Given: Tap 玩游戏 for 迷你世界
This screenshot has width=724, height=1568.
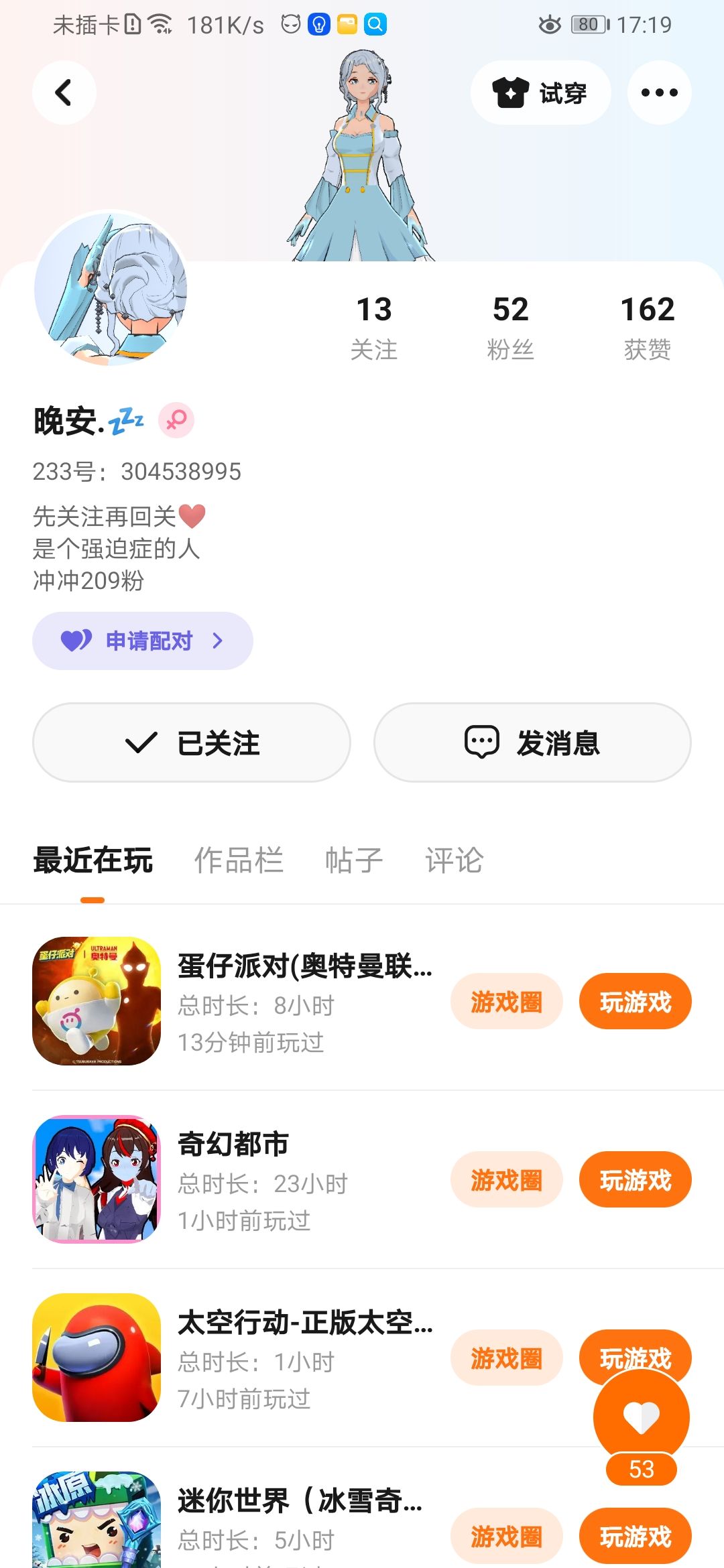Looking at the screenshot, I should 635,1537.
